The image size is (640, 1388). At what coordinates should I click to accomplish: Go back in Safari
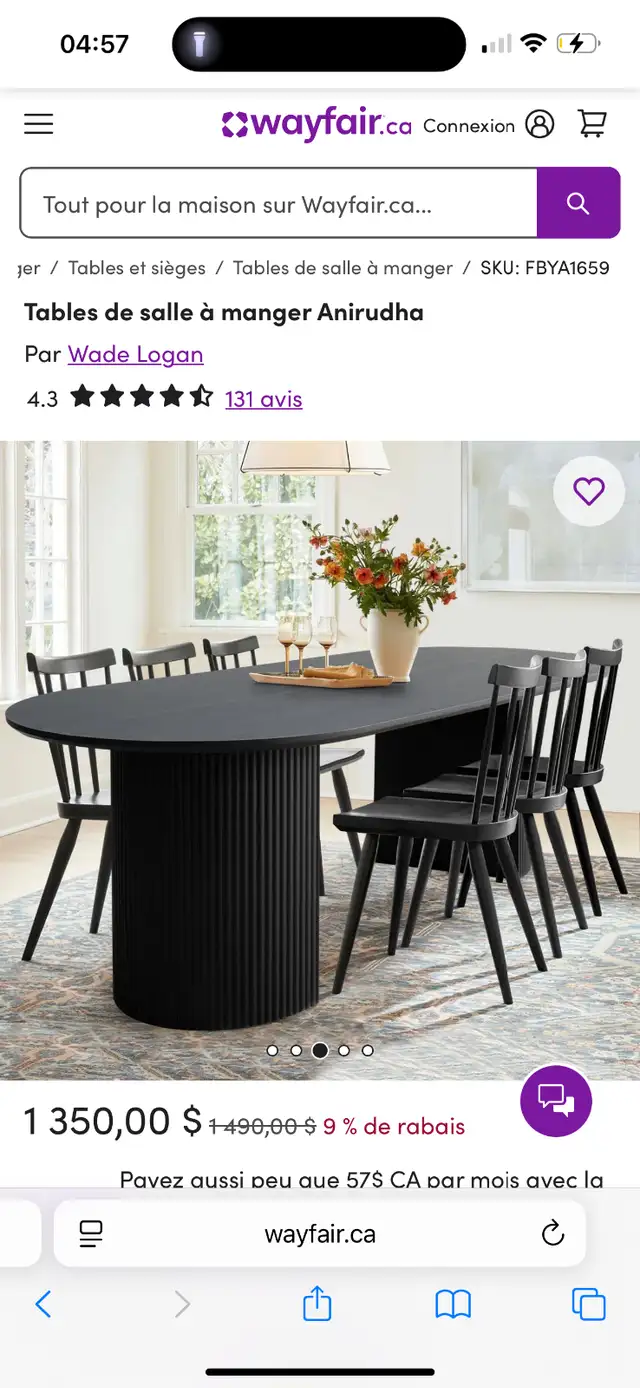tap(43, 1304)
